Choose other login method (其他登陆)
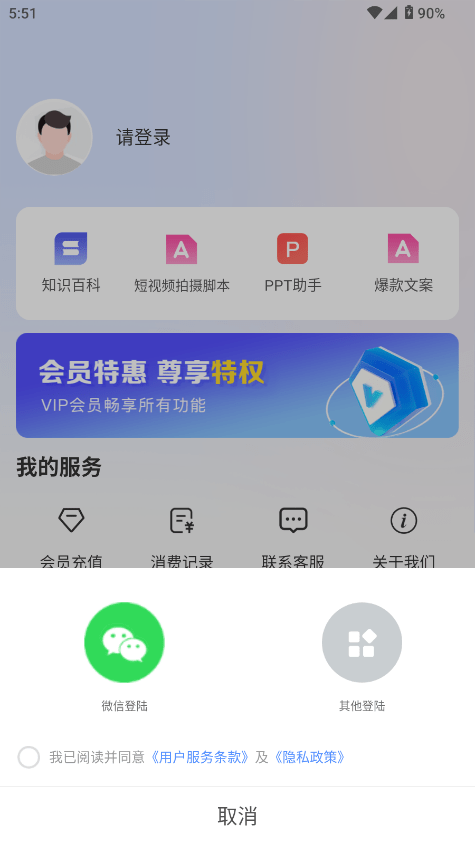The width and height of the screenshot is (475, 844). tap(362, 642)
